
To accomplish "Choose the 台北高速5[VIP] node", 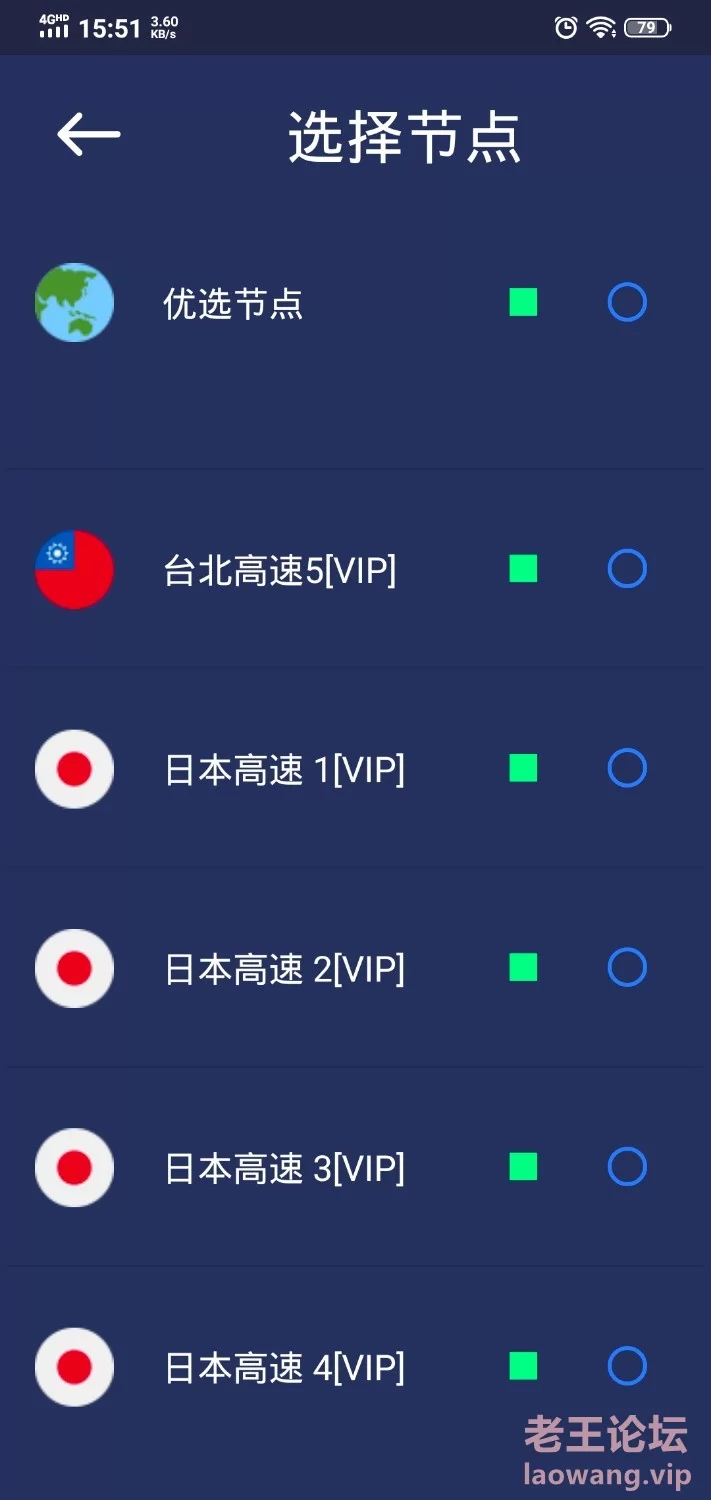I will click(x=627, y=569).
